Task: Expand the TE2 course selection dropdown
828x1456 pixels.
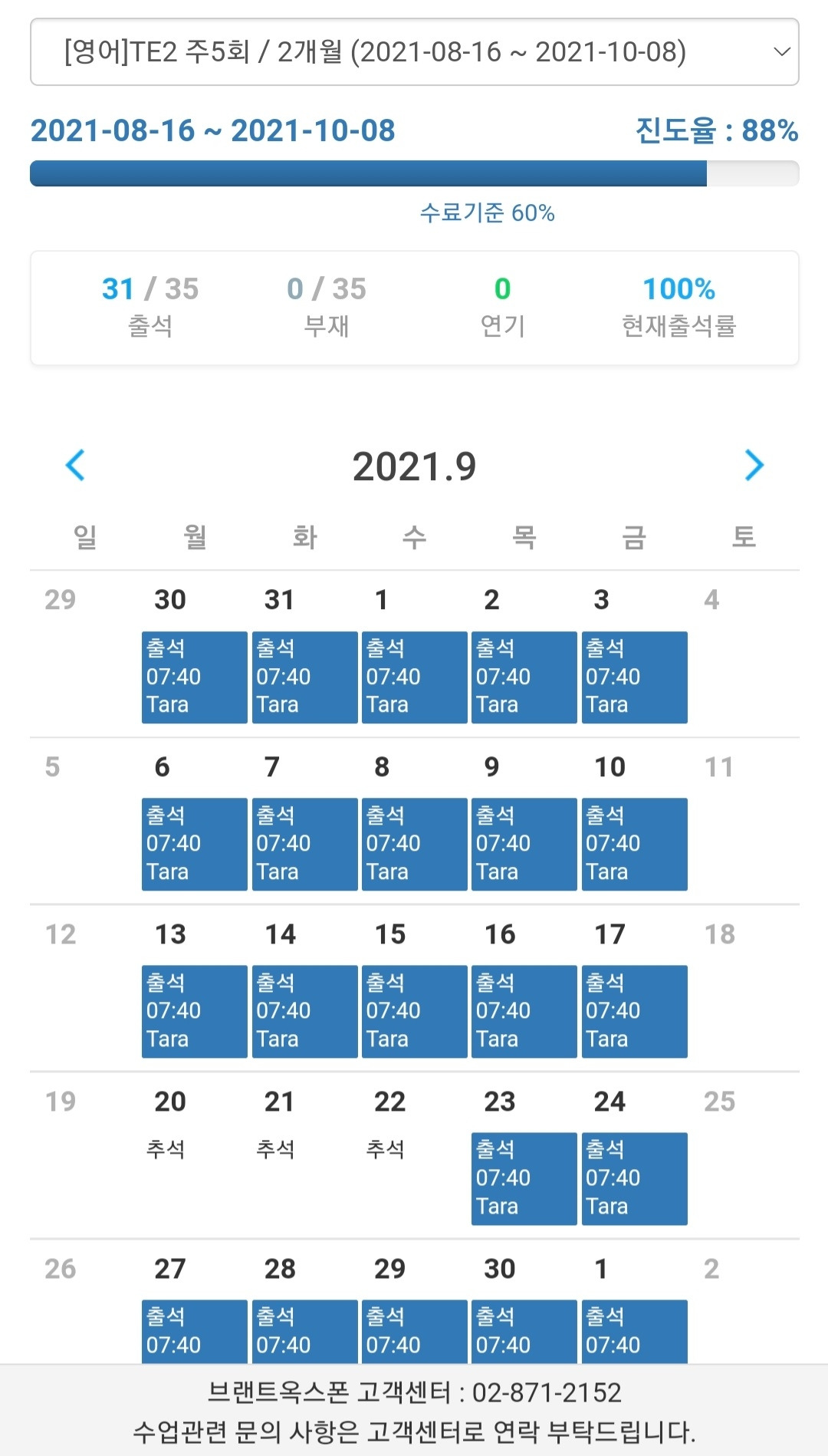Action: [414, 52]
